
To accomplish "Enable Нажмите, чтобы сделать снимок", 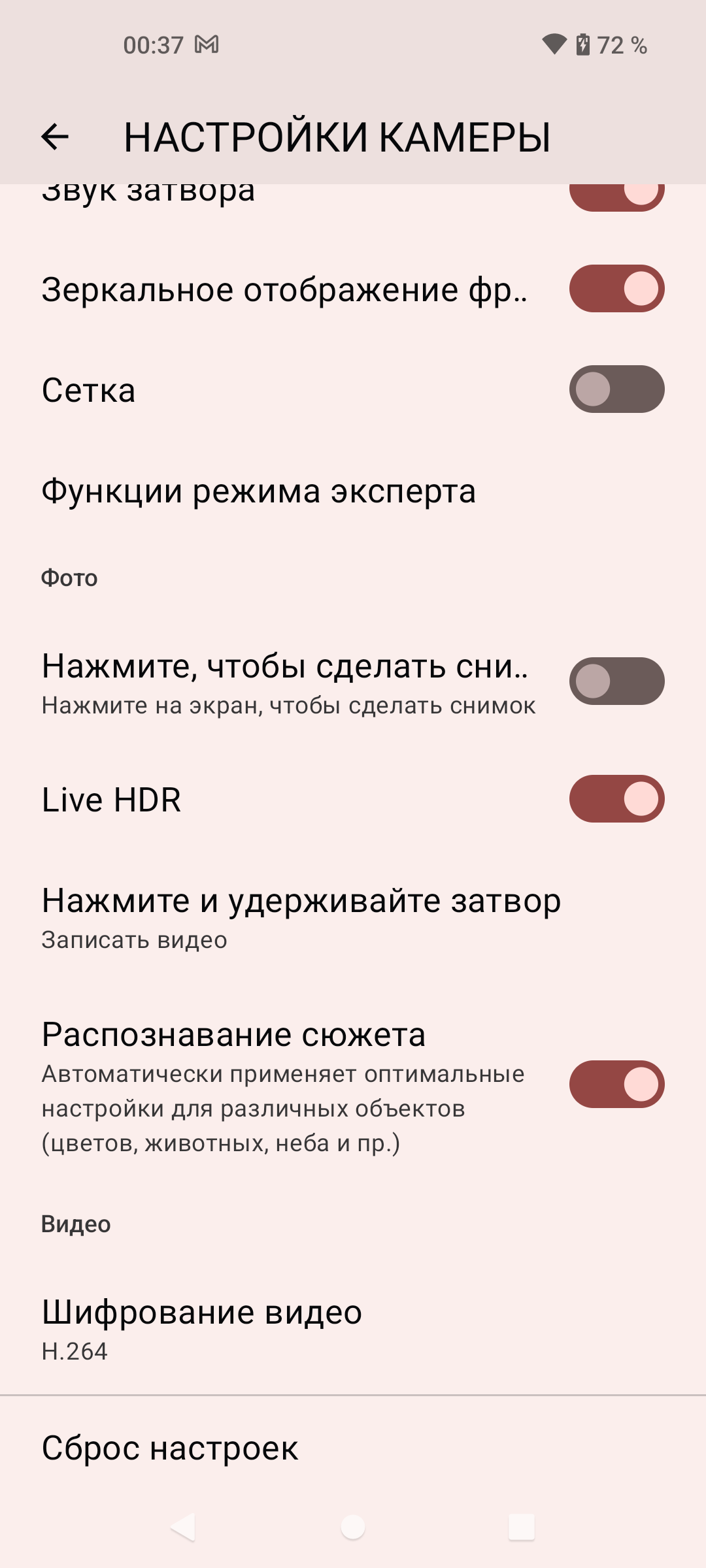I will click(616, 681).
